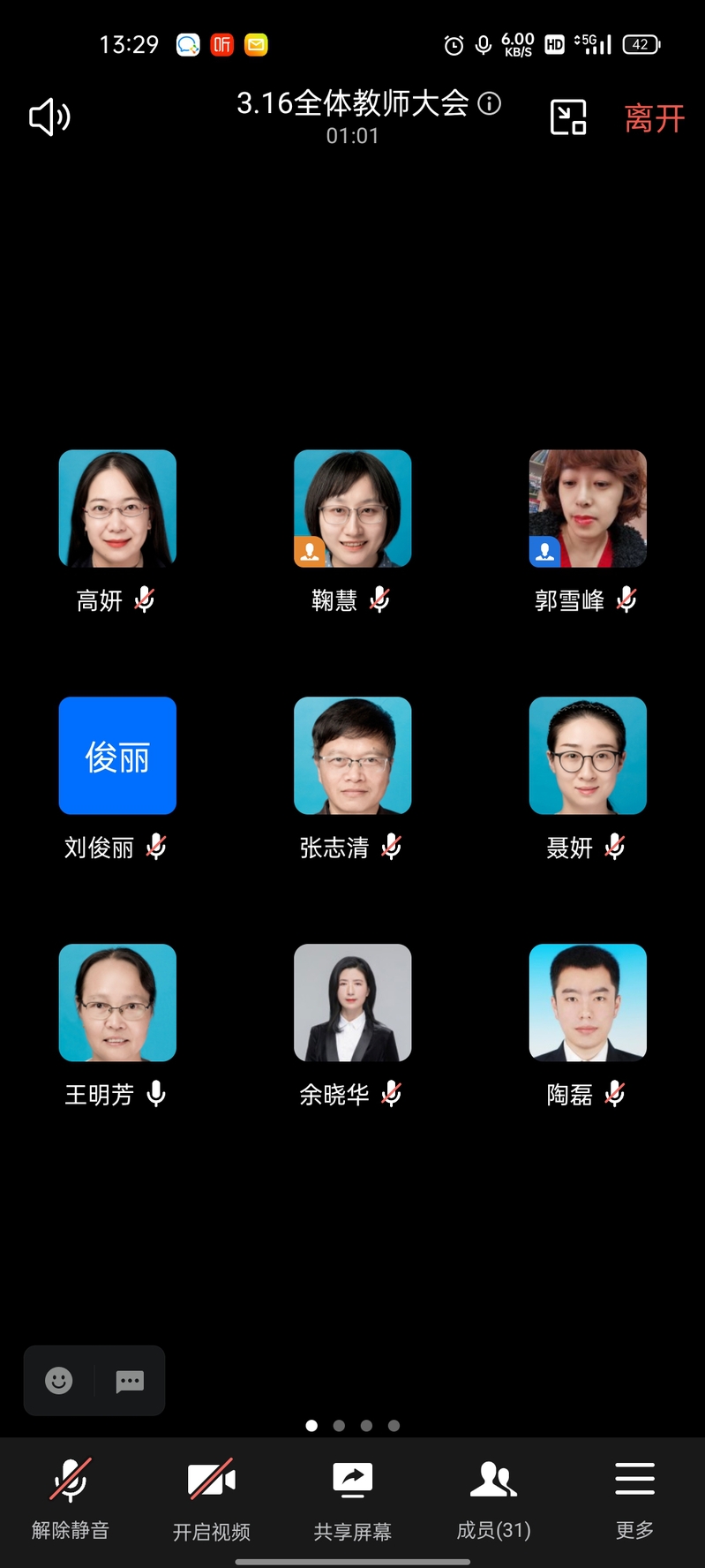Toggle the speaker audio icon
This screenshot has height=1568, width=705.
tap(49, 117)
